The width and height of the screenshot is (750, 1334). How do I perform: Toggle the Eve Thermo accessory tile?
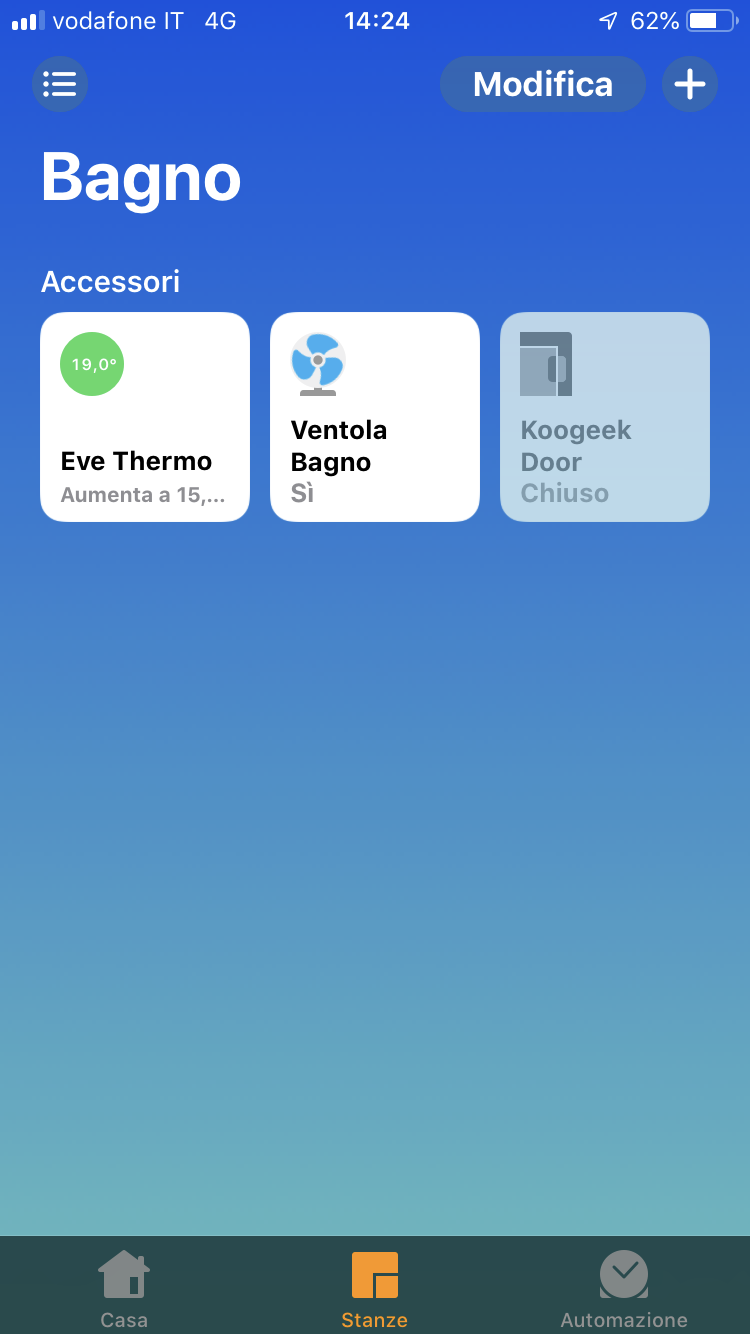145,417
